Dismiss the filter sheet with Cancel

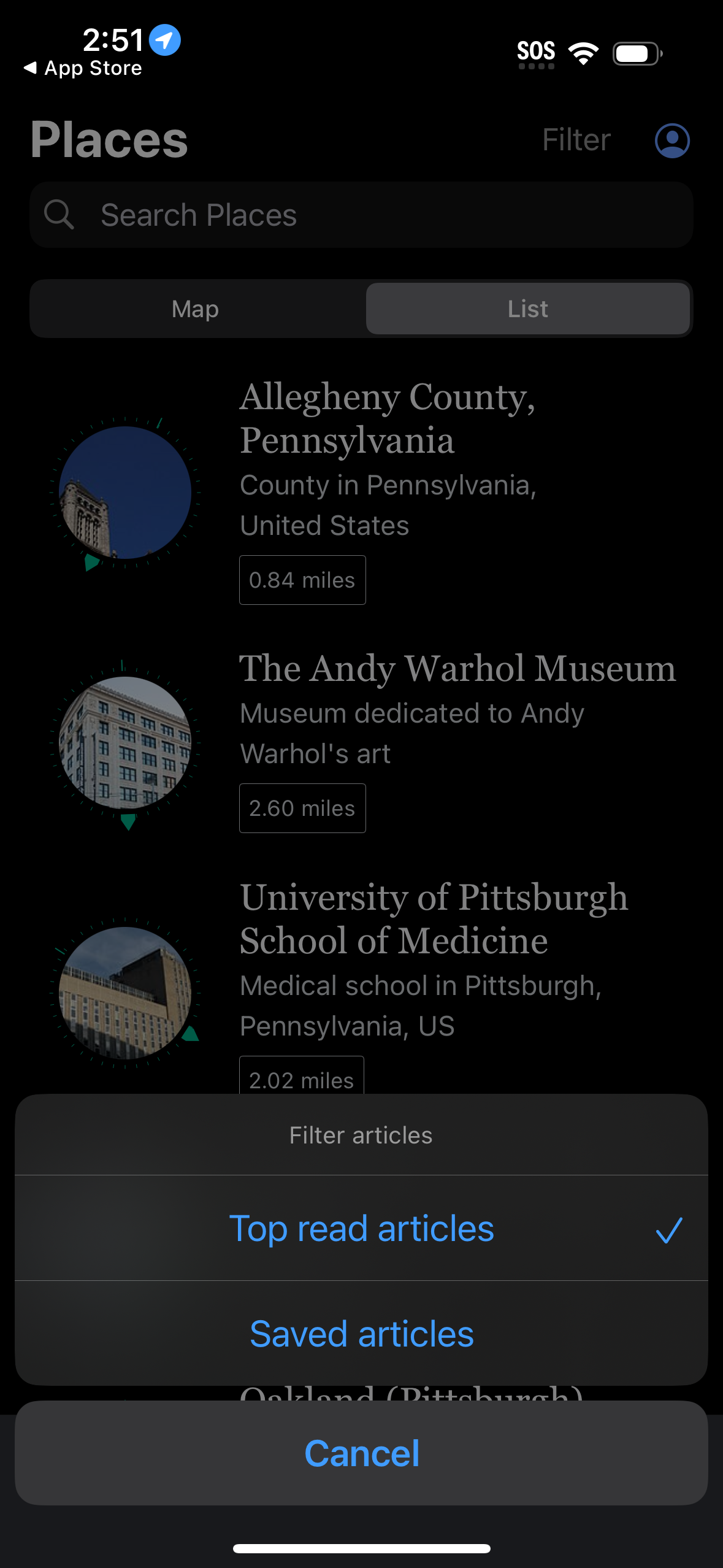pos(361,1451)
